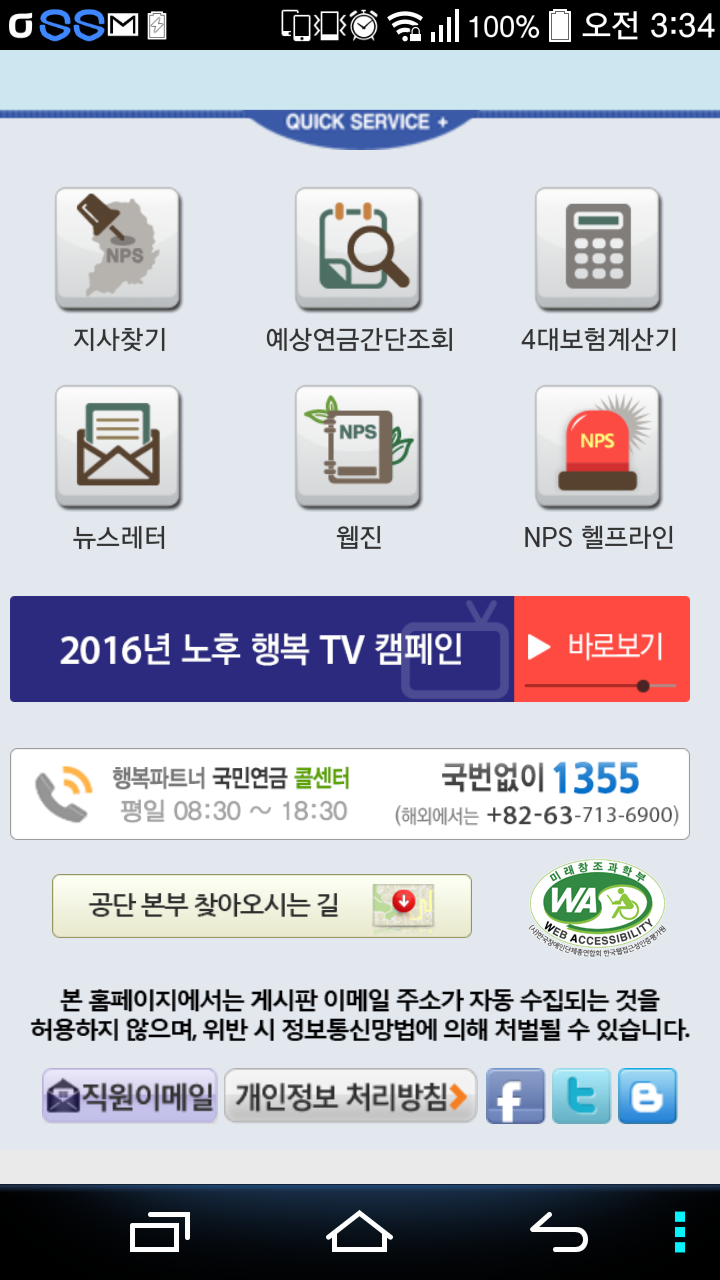Viewport: 720px width, 1280px height.
Task: Open 공단 본부 찾아오시는 길 directions
Action: pos(262,906)
